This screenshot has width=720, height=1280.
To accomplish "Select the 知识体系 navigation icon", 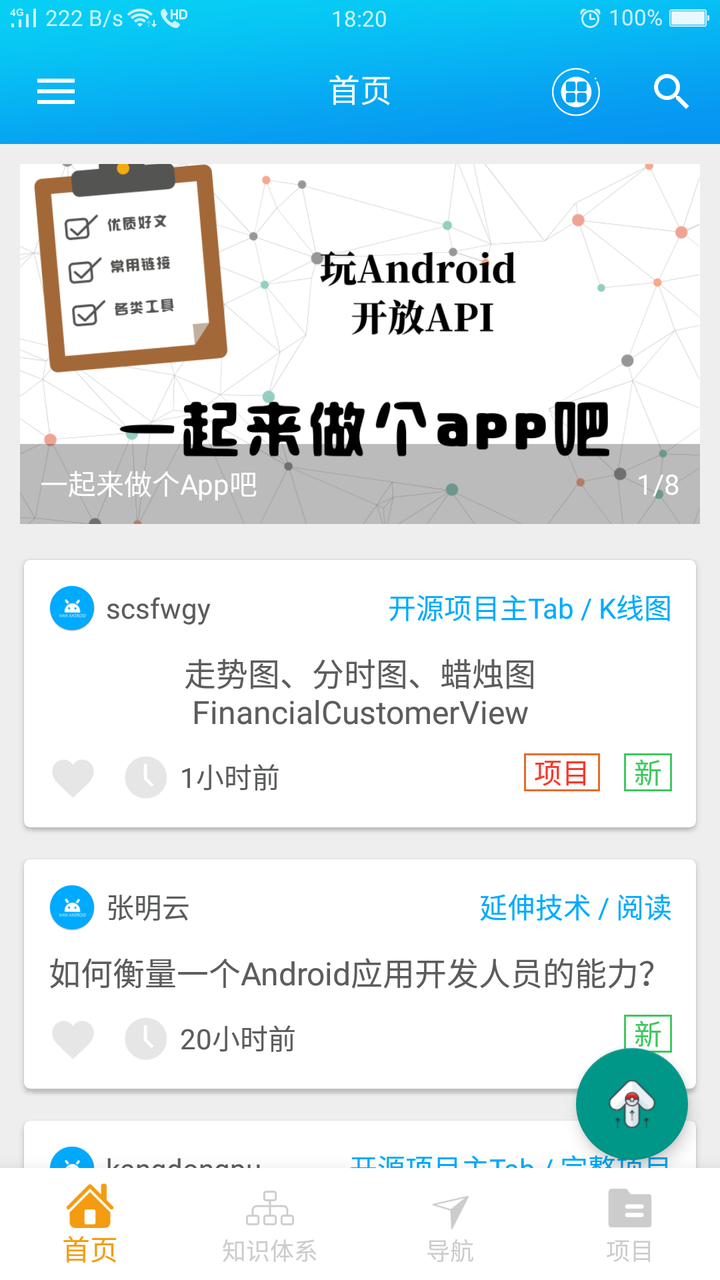I will tap(268, 1208).
